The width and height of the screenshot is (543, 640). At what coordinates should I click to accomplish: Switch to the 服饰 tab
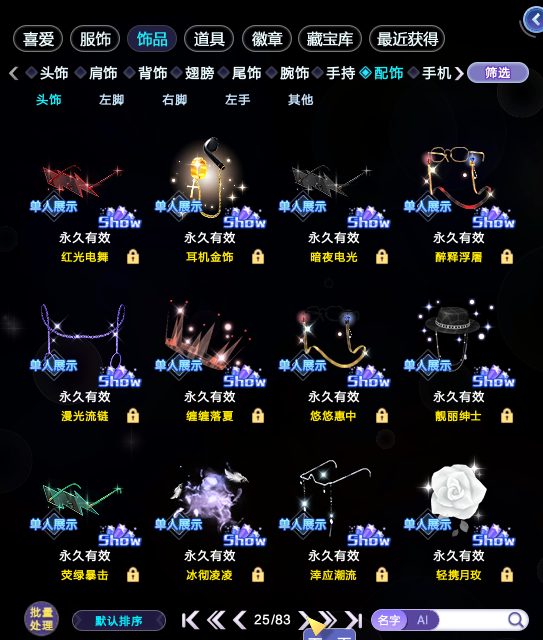click(95, 39)
